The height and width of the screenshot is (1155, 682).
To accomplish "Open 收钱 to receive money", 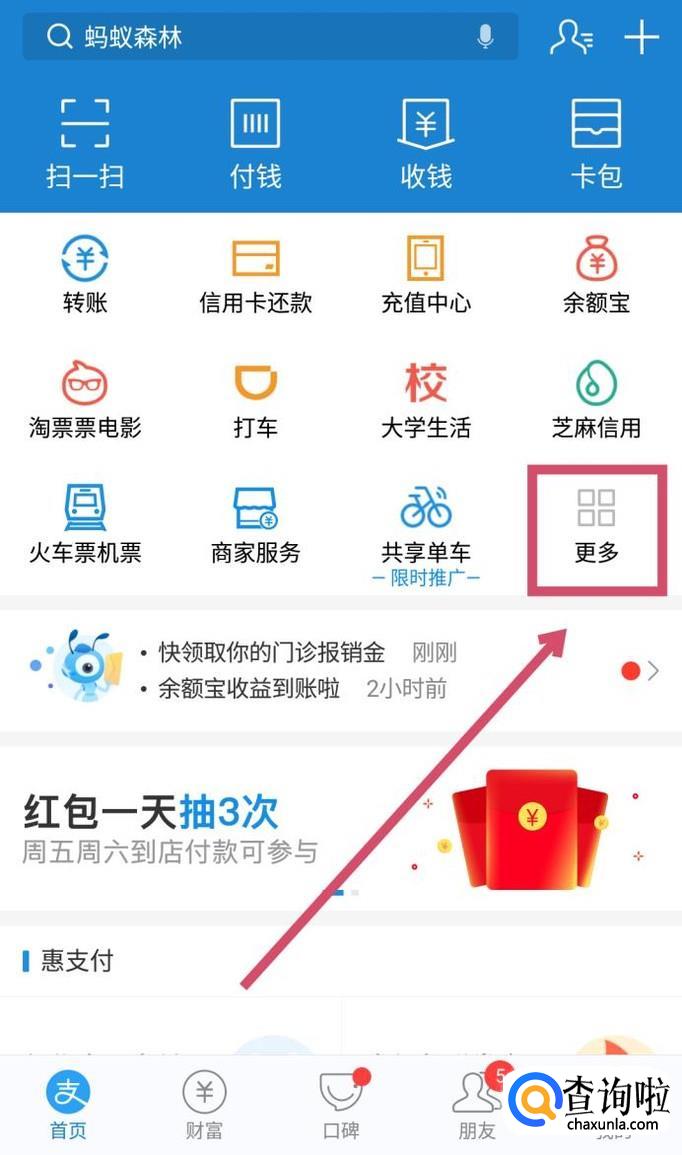I will tap(426, 144).
